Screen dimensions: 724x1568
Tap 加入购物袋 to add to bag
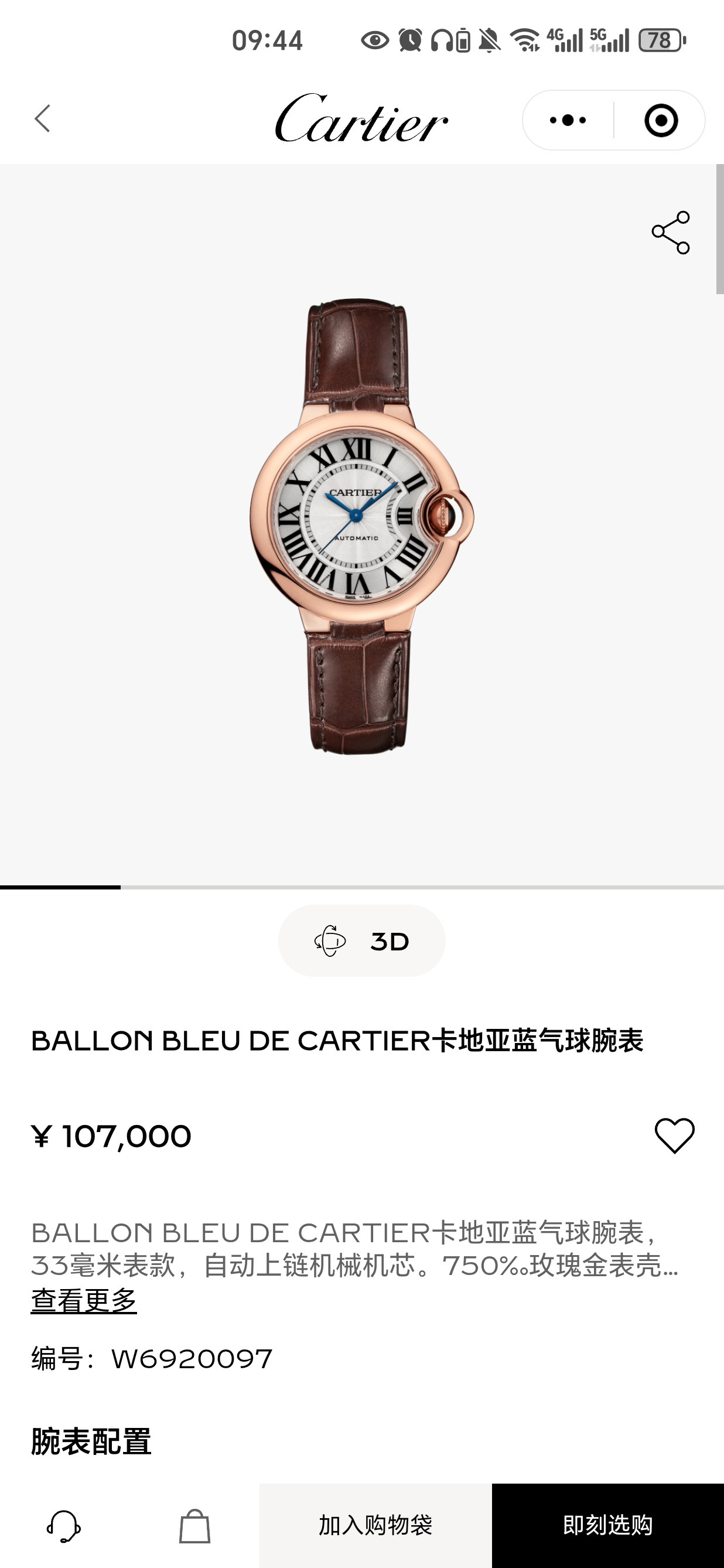375,1525
